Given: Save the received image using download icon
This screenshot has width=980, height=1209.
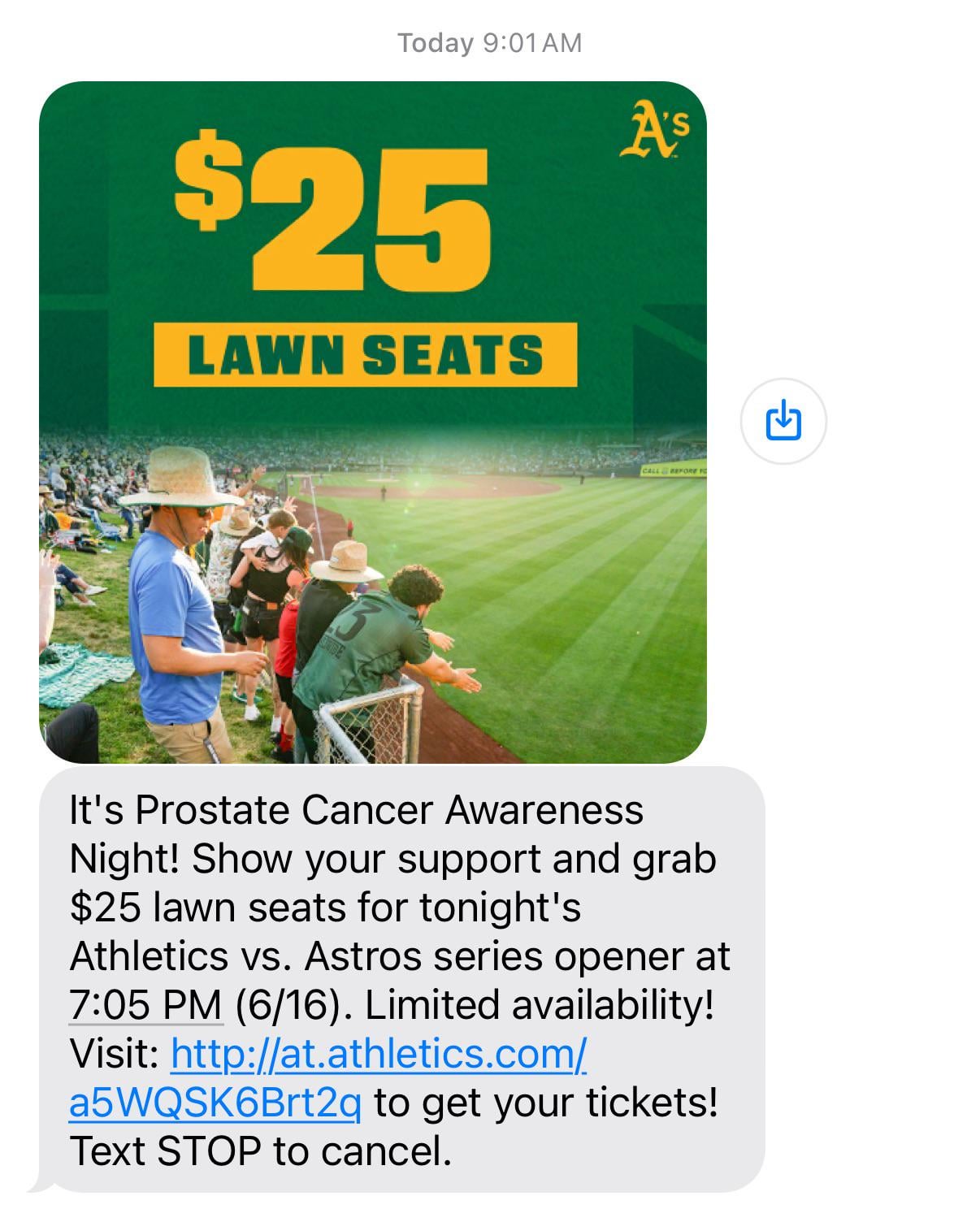Looking at the screenshot, I should coord(783,421).
